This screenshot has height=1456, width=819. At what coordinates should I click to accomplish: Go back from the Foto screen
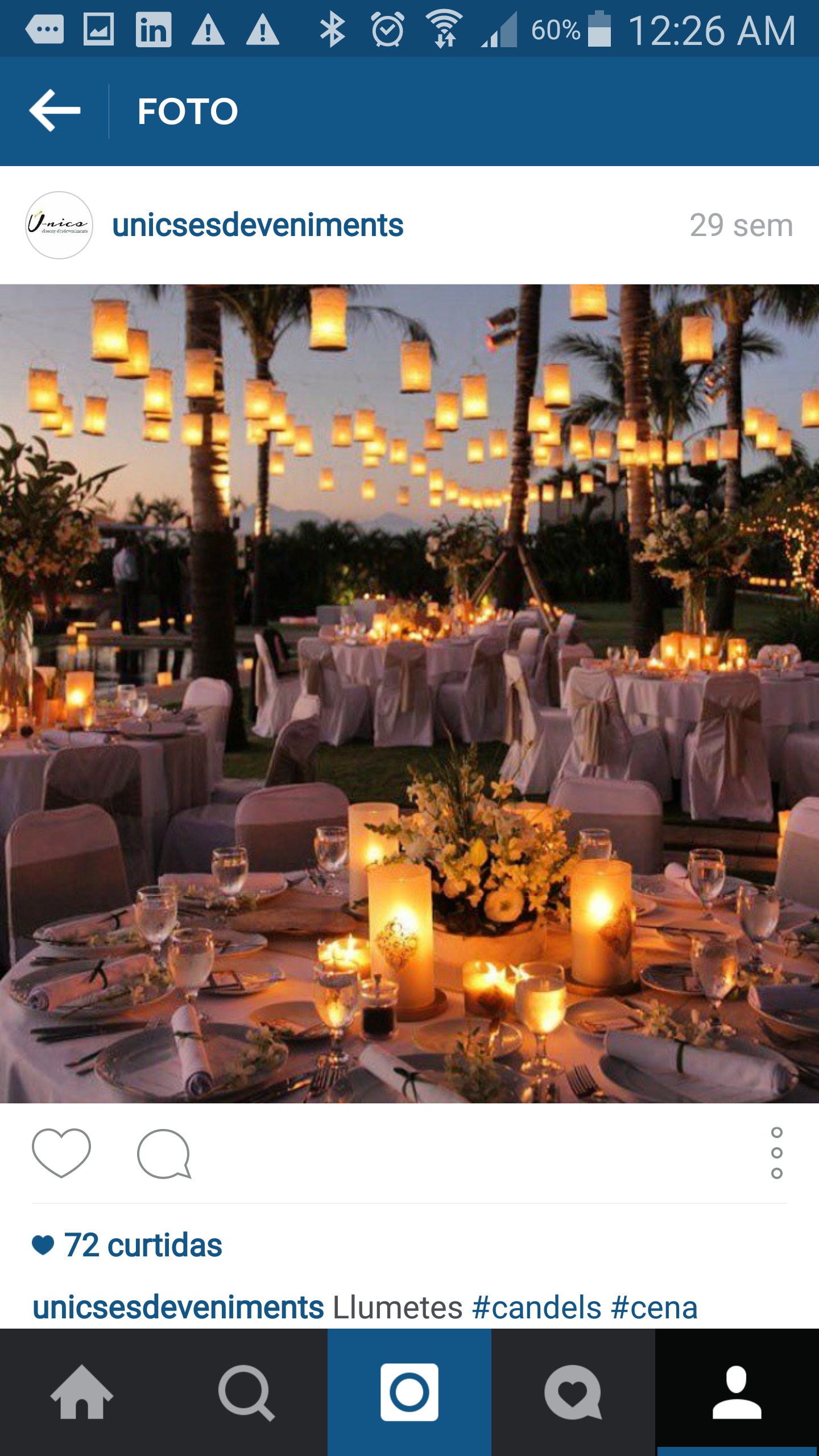coord(55,110)
